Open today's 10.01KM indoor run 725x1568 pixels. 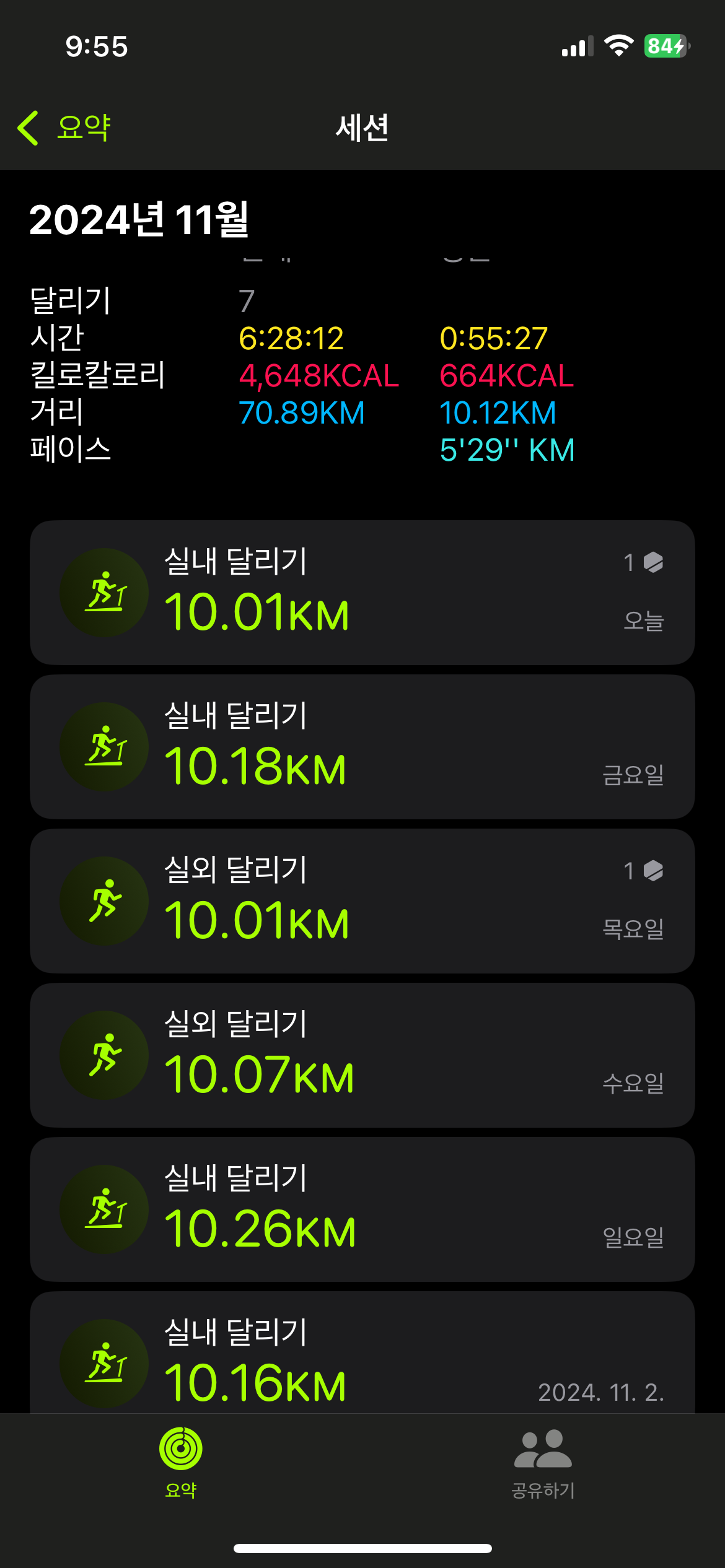coord(362,593)
